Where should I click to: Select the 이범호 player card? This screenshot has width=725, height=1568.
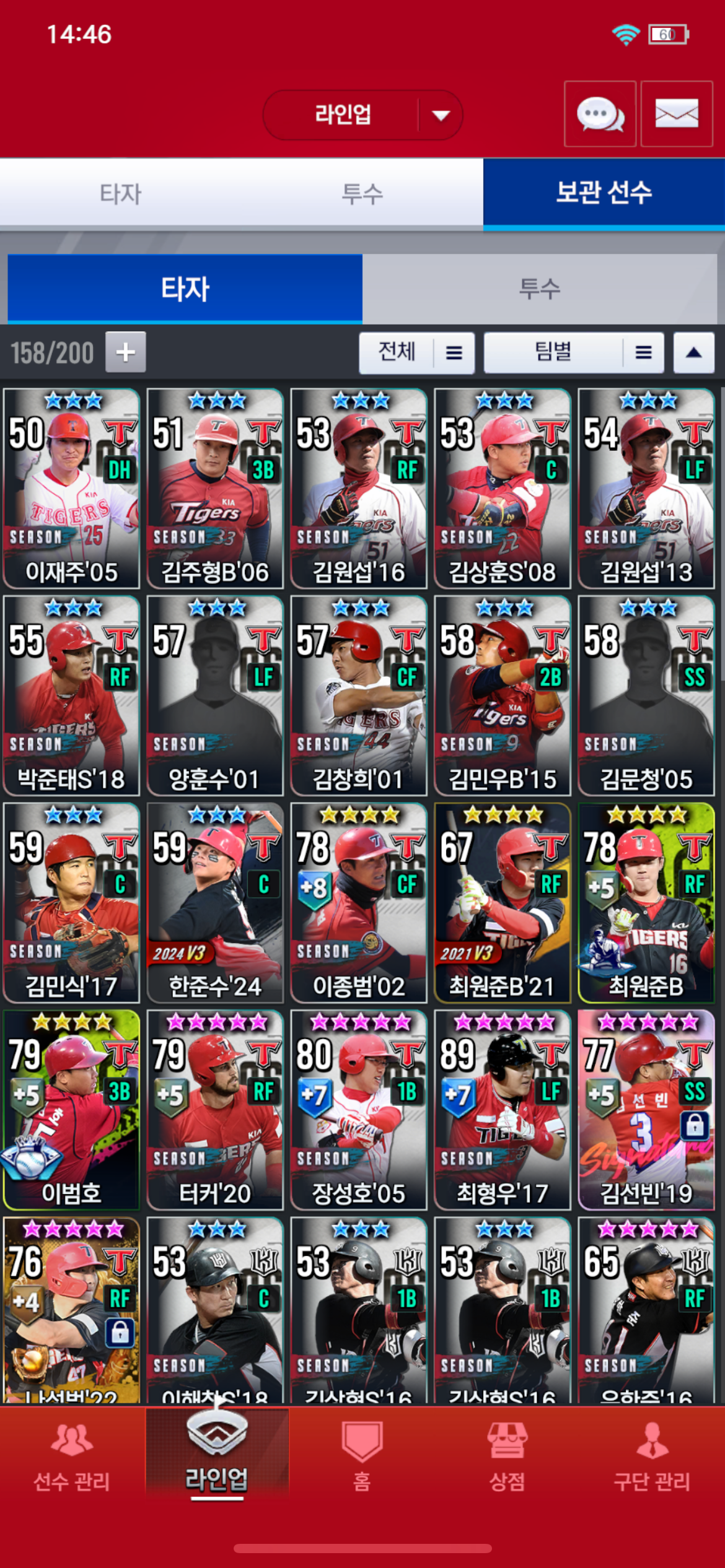(x=71, y=1110)
